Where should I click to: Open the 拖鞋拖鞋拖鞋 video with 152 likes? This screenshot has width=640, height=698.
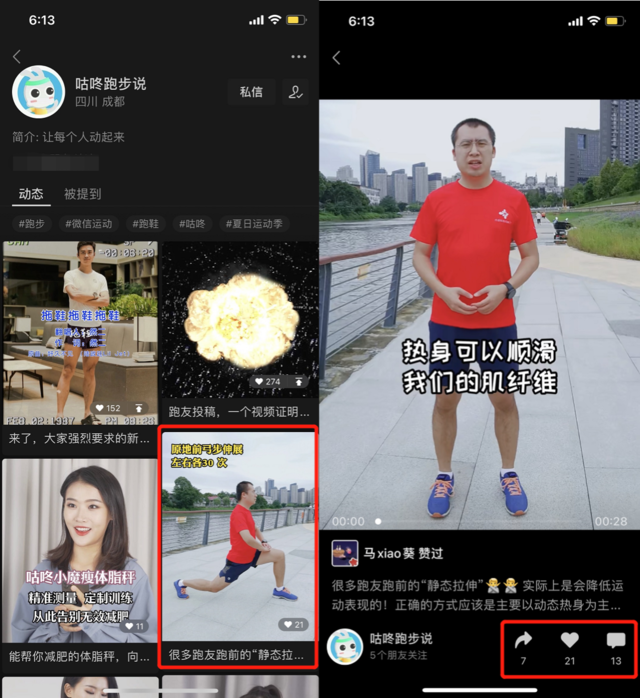coord(79,330)
